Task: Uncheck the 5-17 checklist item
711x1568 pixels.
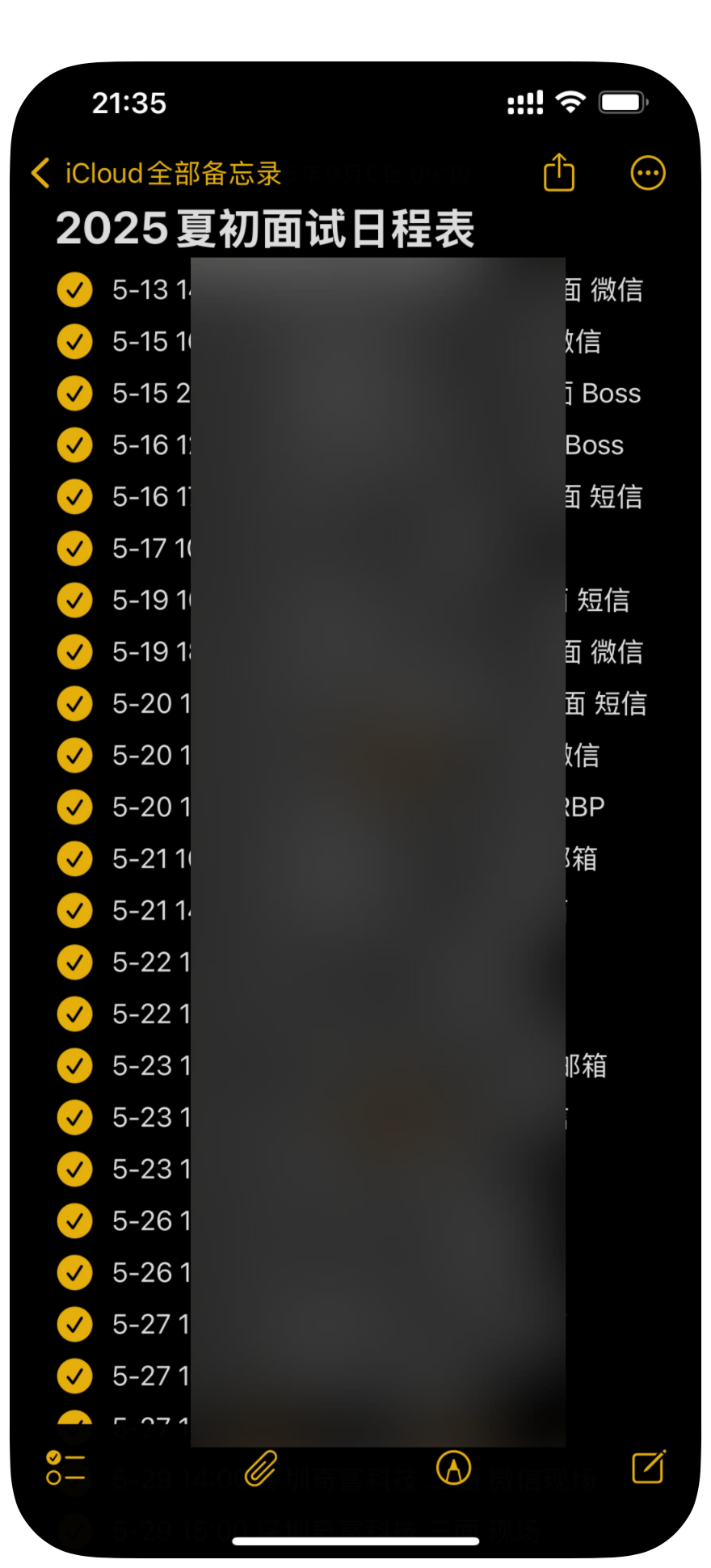Action: [x=74, y=549]
